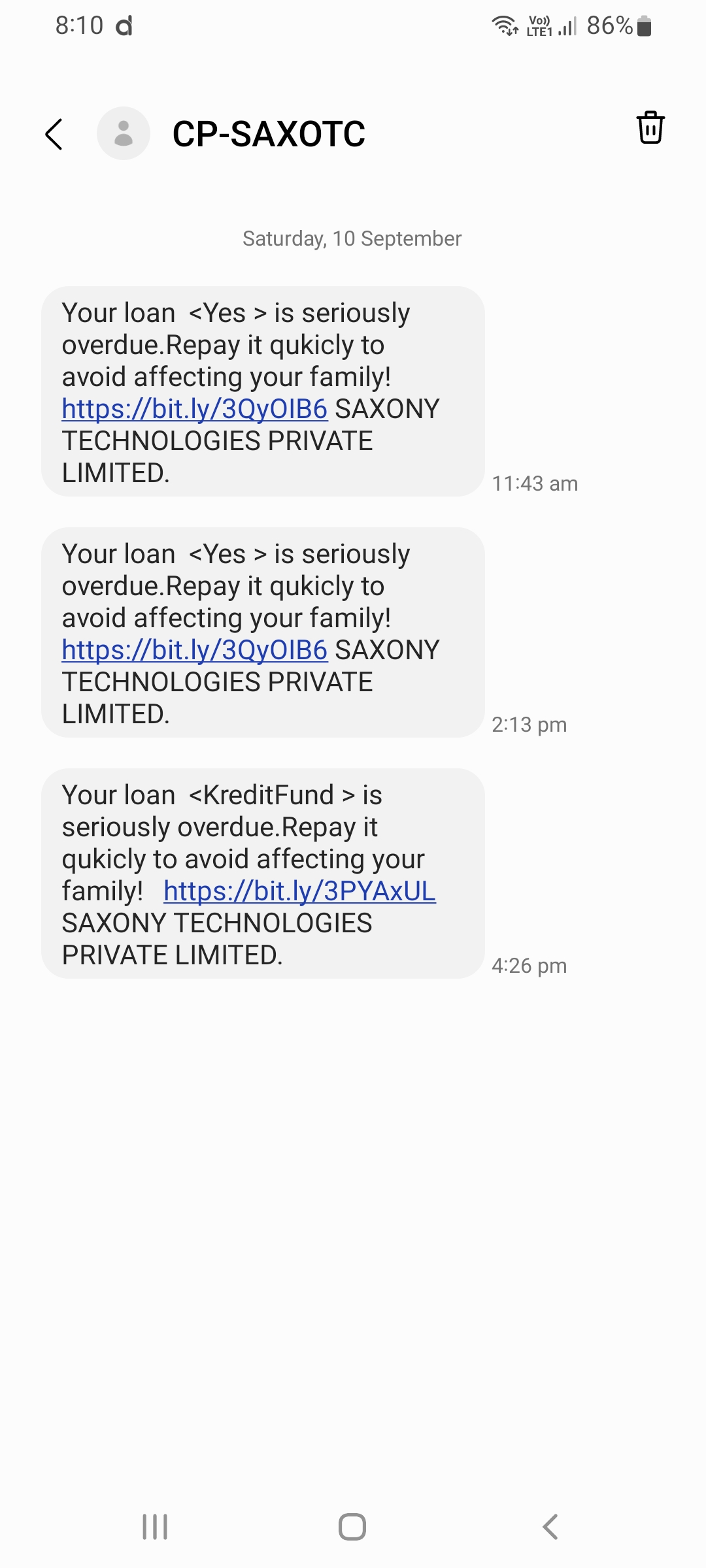Go to the home screen
The image size is (706, 1568).
(x=352, y=1527)
